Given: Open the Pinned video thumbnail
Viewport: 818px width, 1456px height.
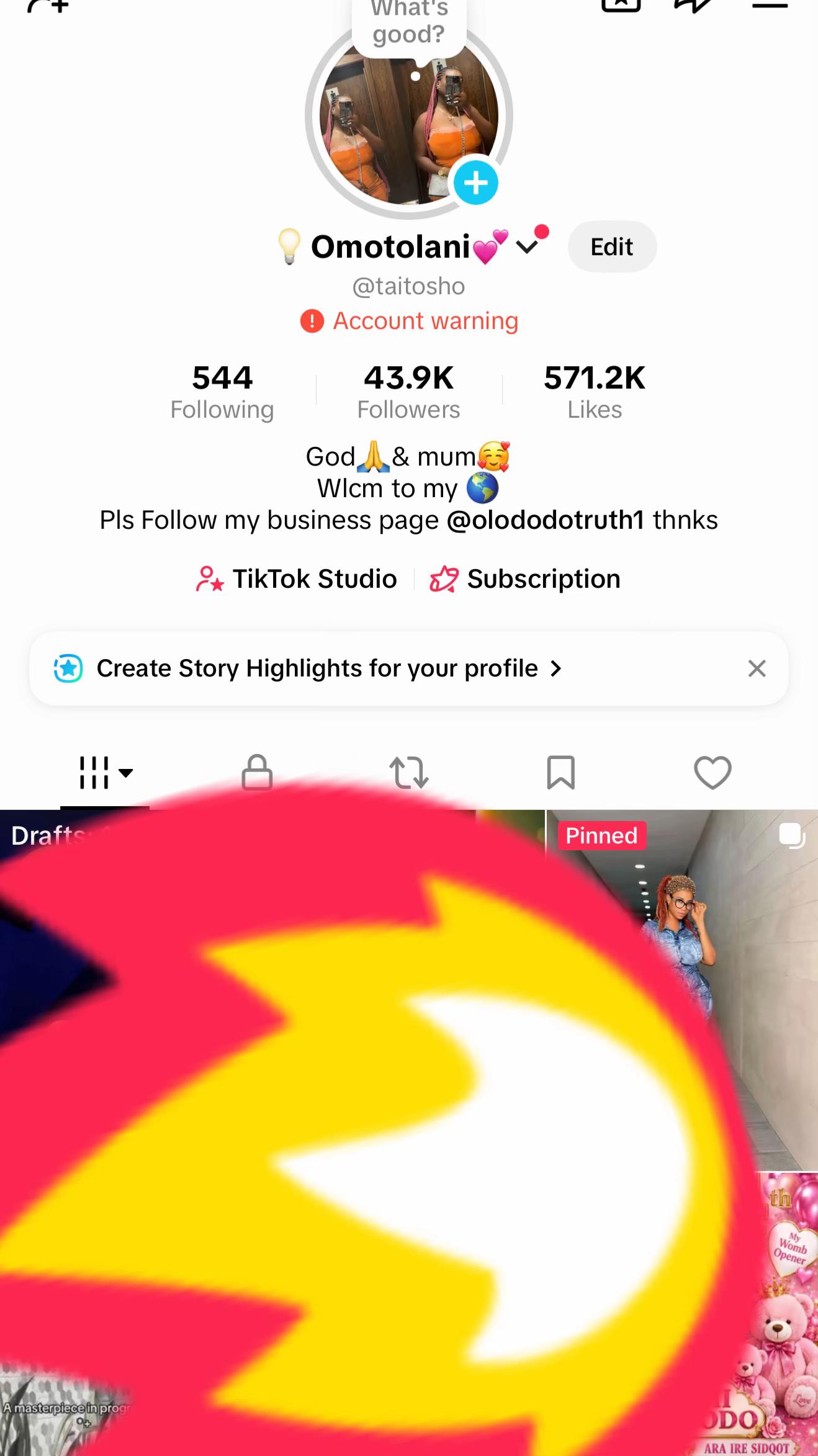Looking at the screenshot, I should tap(682, 991).
